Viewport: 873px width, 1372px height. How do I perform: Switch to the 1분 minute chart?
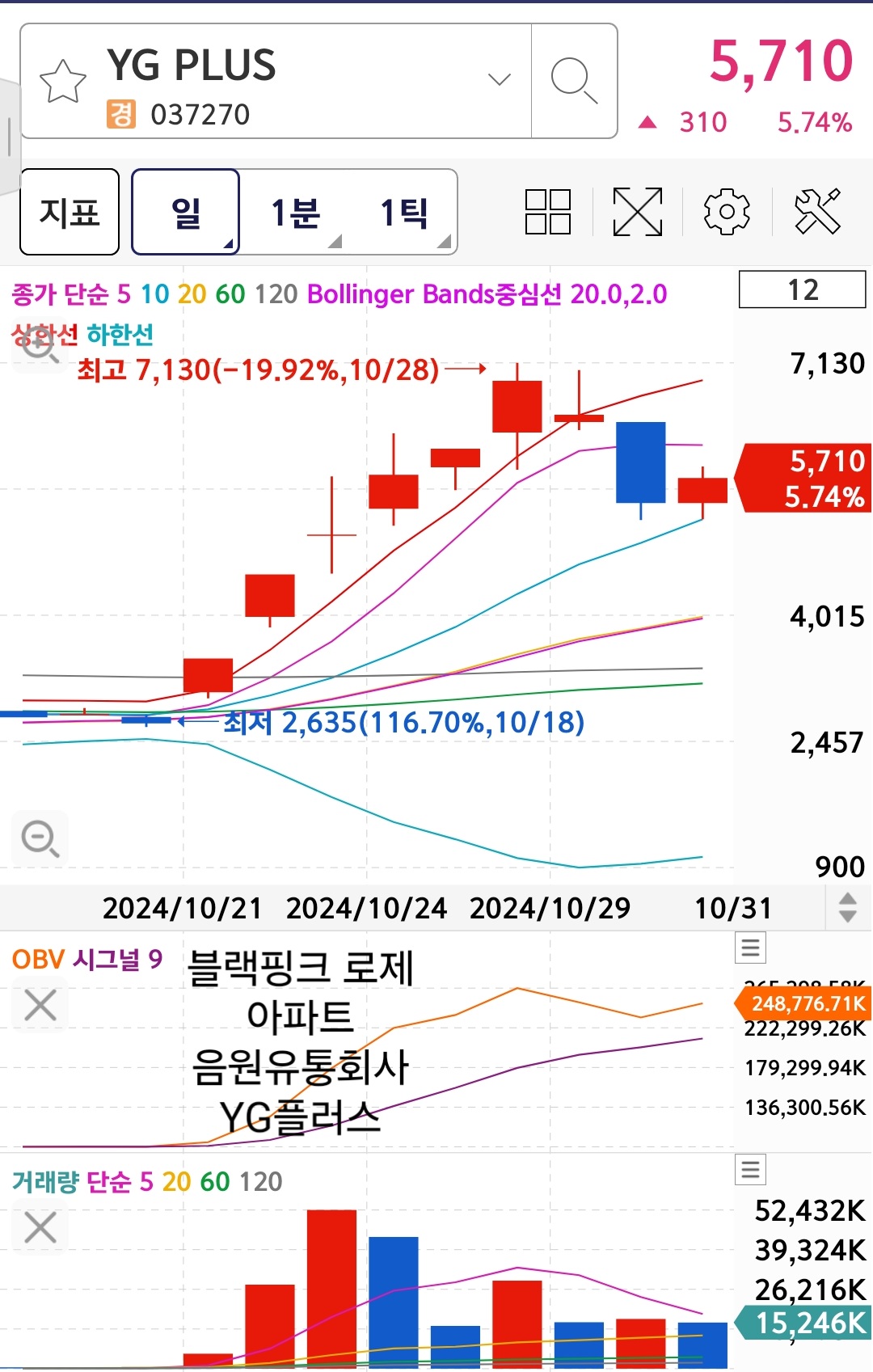(x=296, y=212)
